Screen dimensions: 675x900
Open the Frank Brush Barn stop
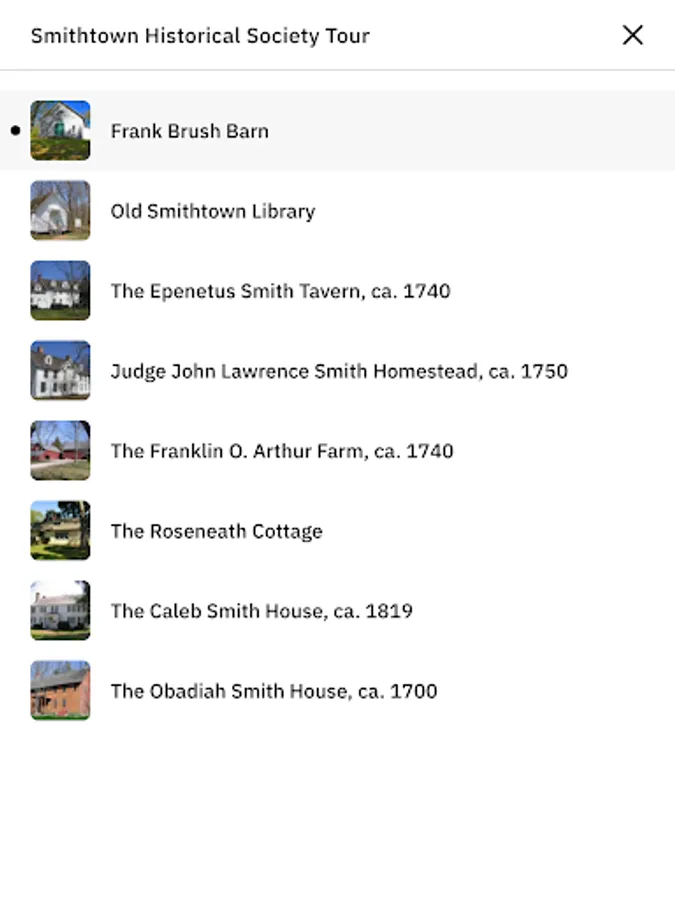pos(190,131)
